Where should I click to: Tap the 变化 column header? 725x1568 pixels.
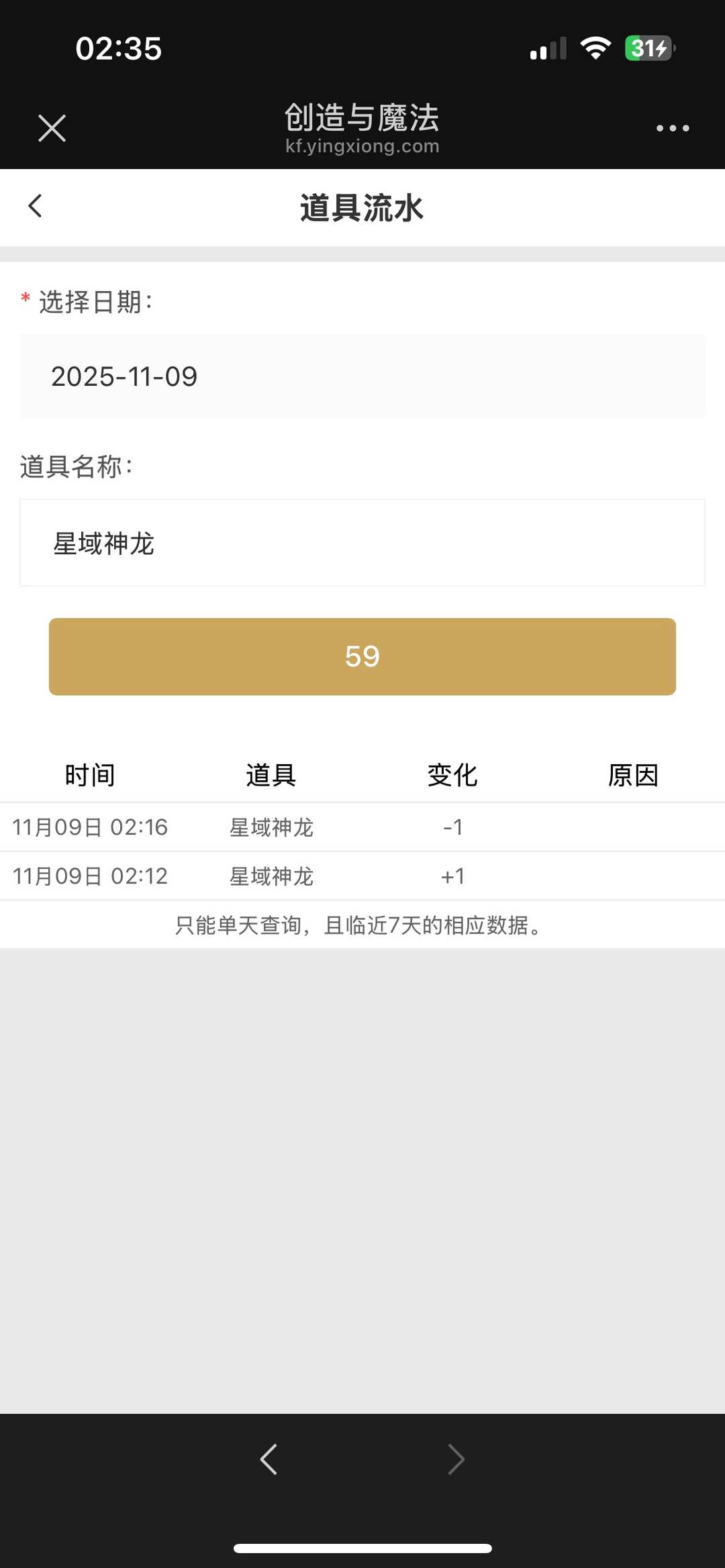click(452, 774)
